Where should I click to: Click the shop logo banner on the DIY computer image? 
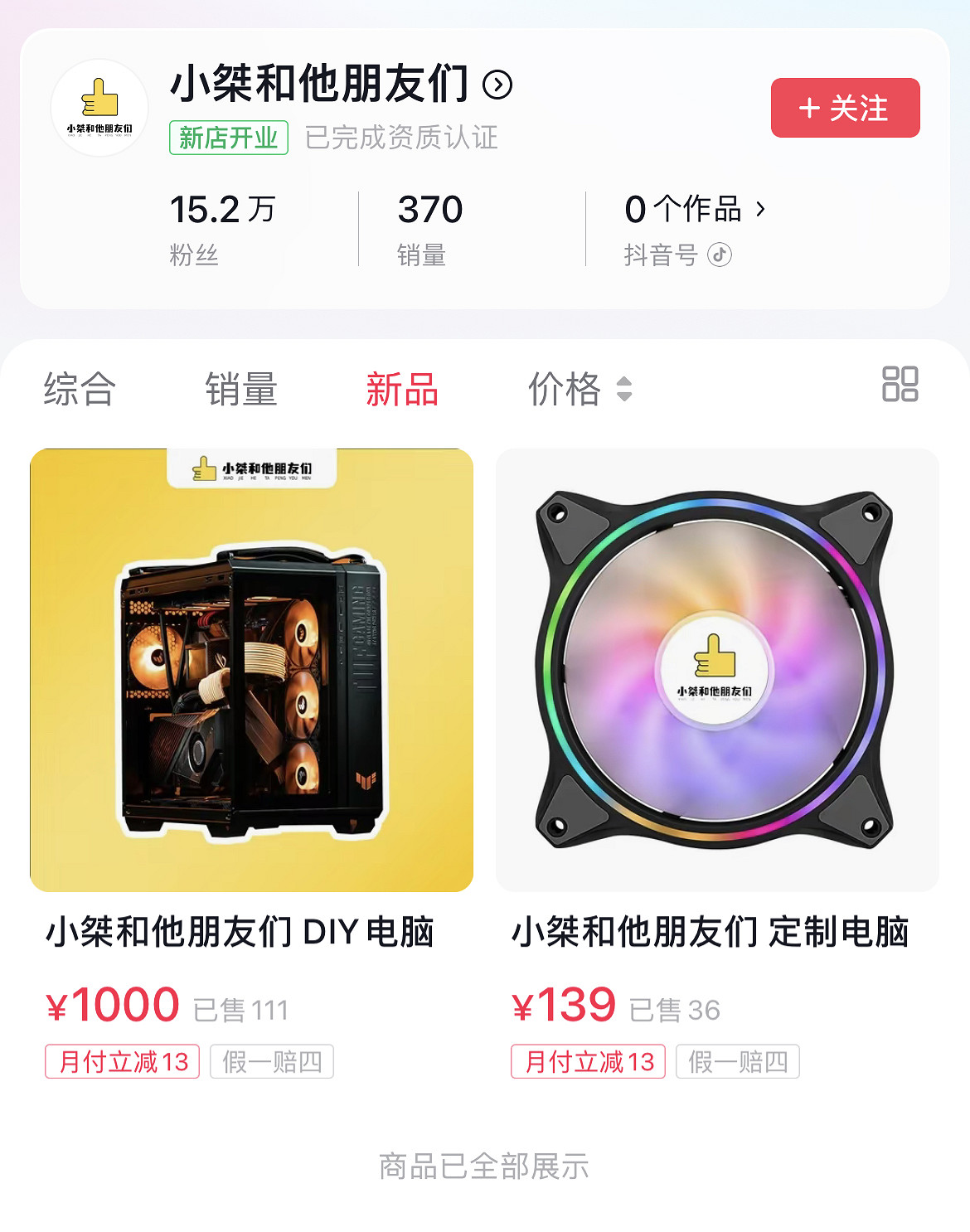(x=251, y=467)
